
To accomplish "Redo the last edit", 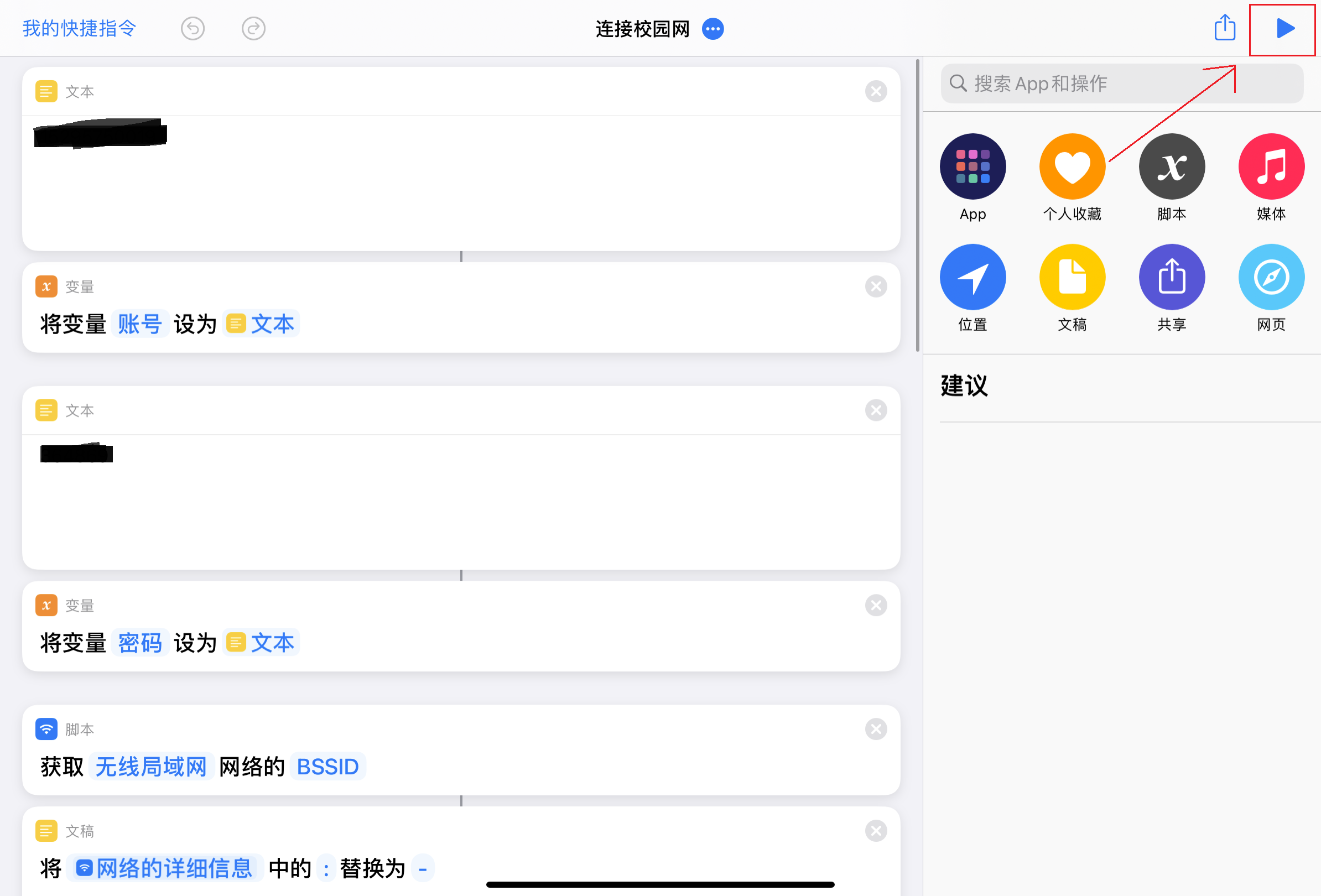I will (x=253, y=28).
